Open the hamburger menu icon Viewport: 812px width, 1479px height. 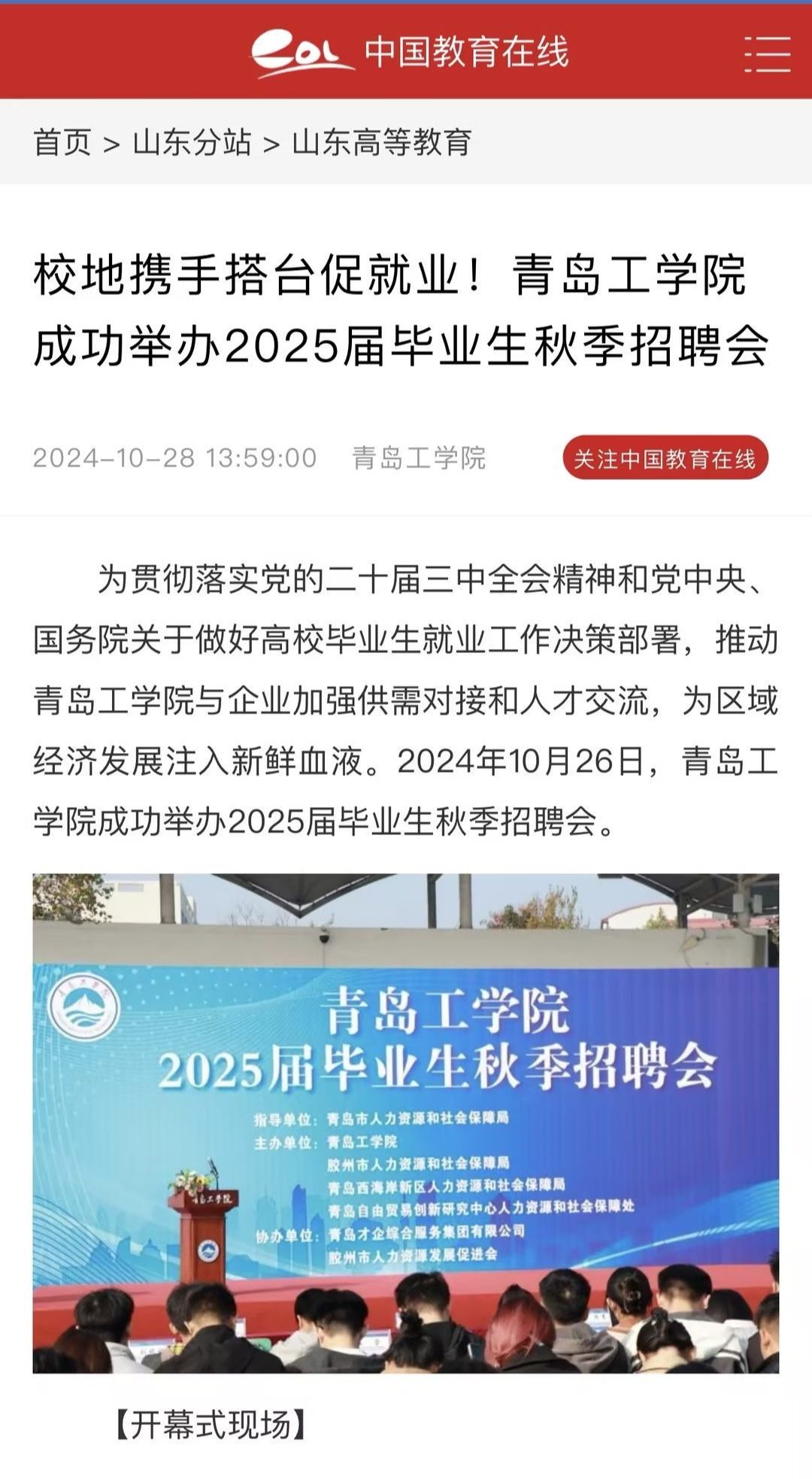click(767, 53)
